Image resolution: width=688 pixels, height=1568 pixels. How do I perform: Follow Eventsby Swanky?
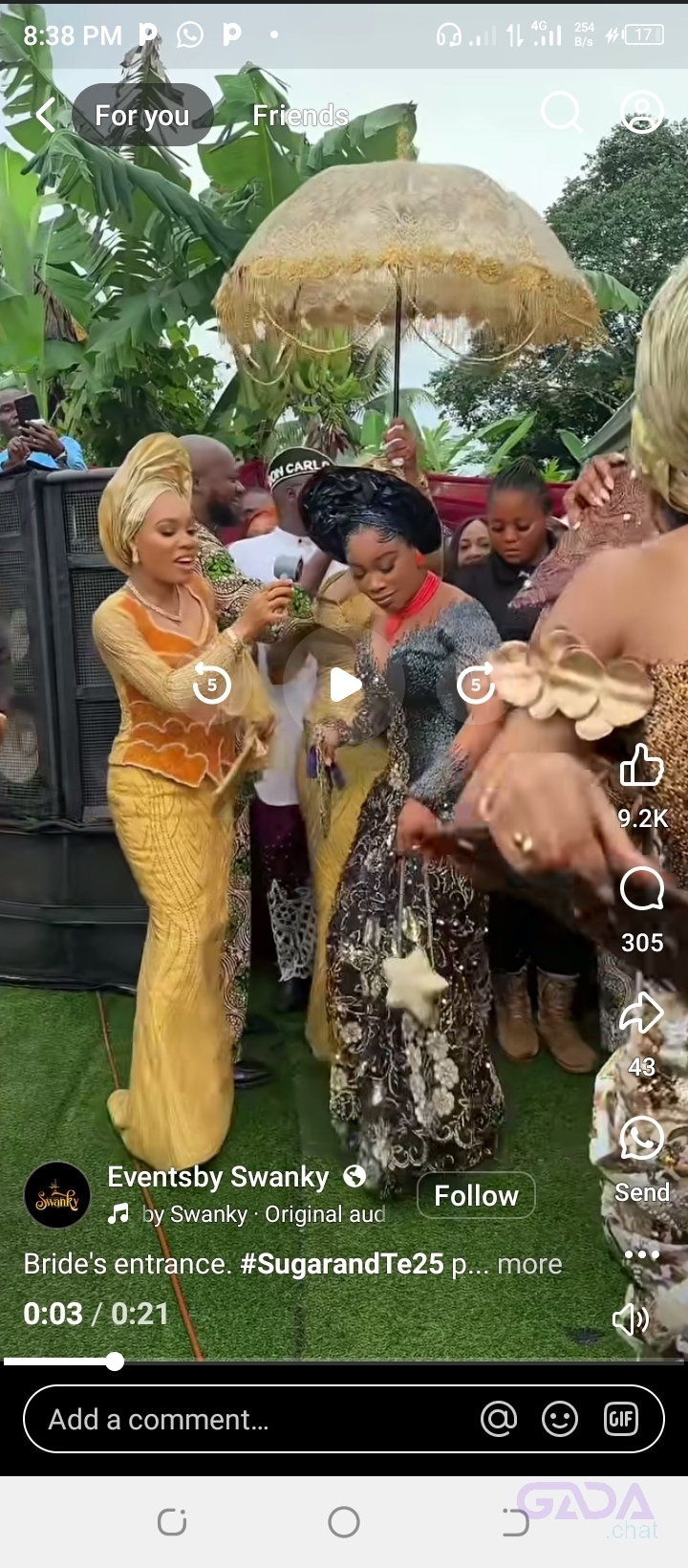click(x=476, y=1195)
